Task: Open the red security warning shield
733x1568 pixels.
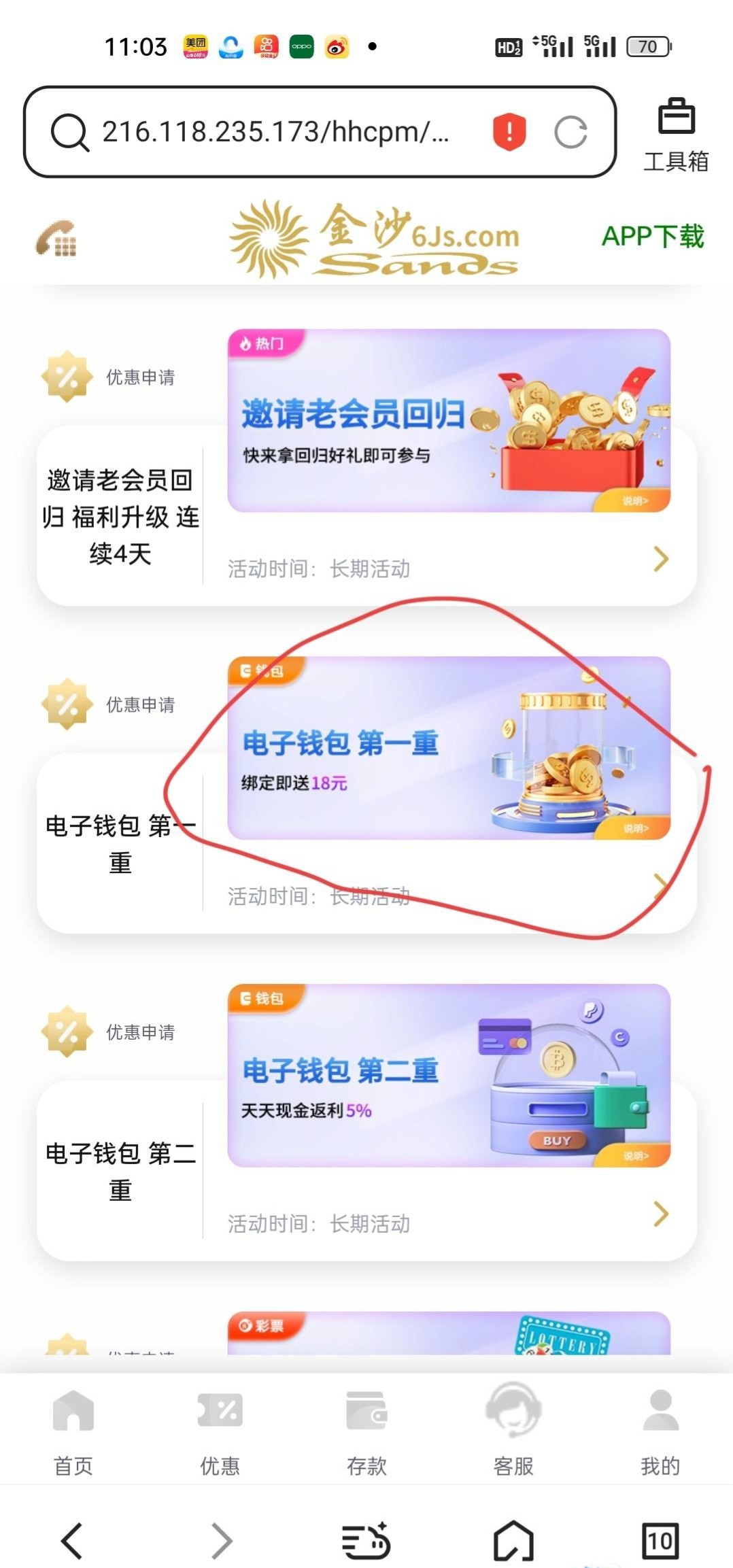Action: click(509, 132)
